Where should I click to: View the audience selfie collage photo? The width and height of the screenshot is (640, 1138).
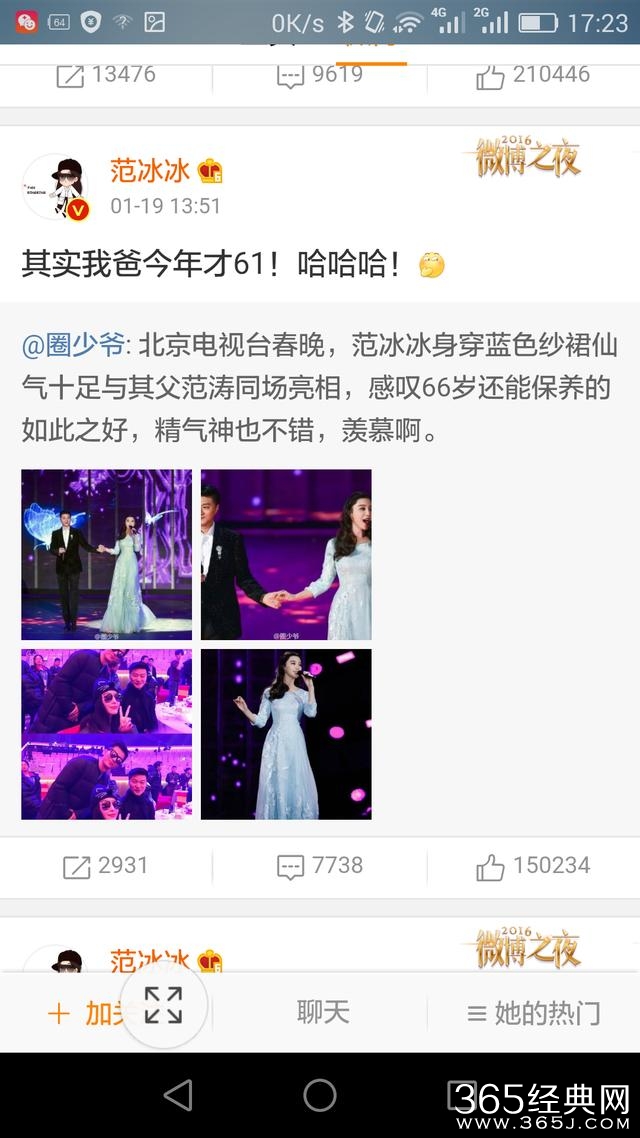point(106,734)
